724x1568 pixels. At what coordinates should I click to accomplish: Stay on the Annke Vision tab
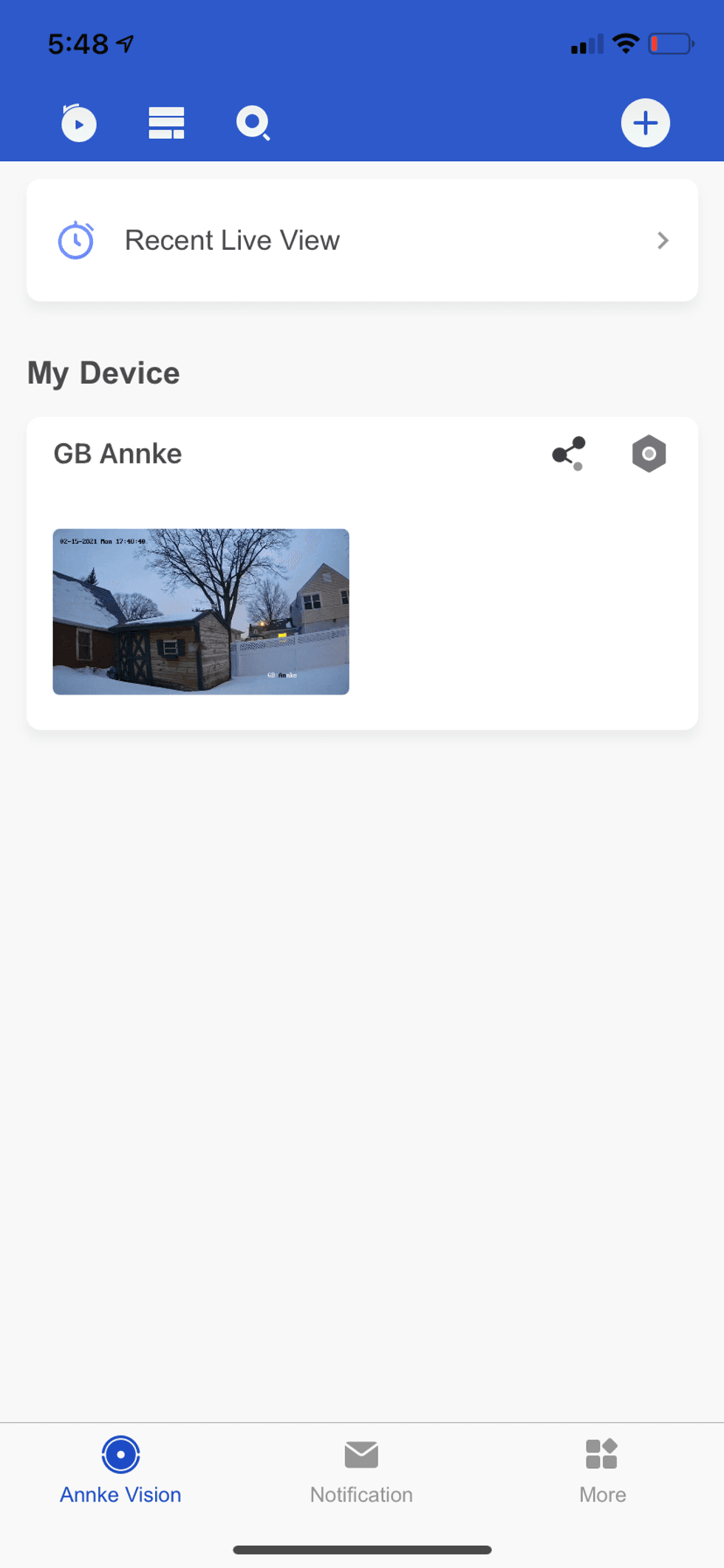pos(120,1471)
